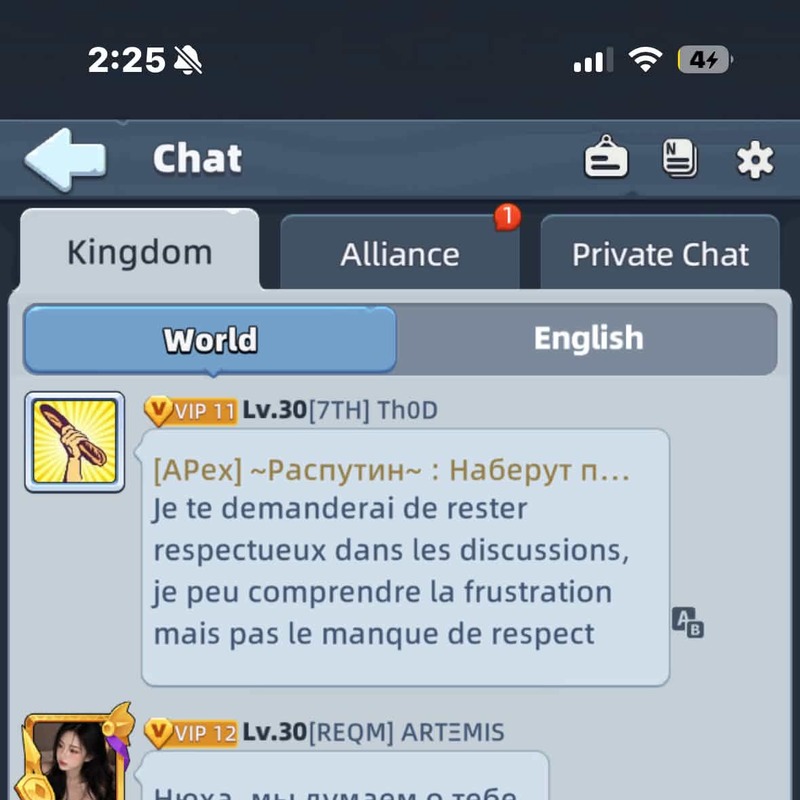Open the Private Chat tab
The image size is (800, 800).
[660, 254]
